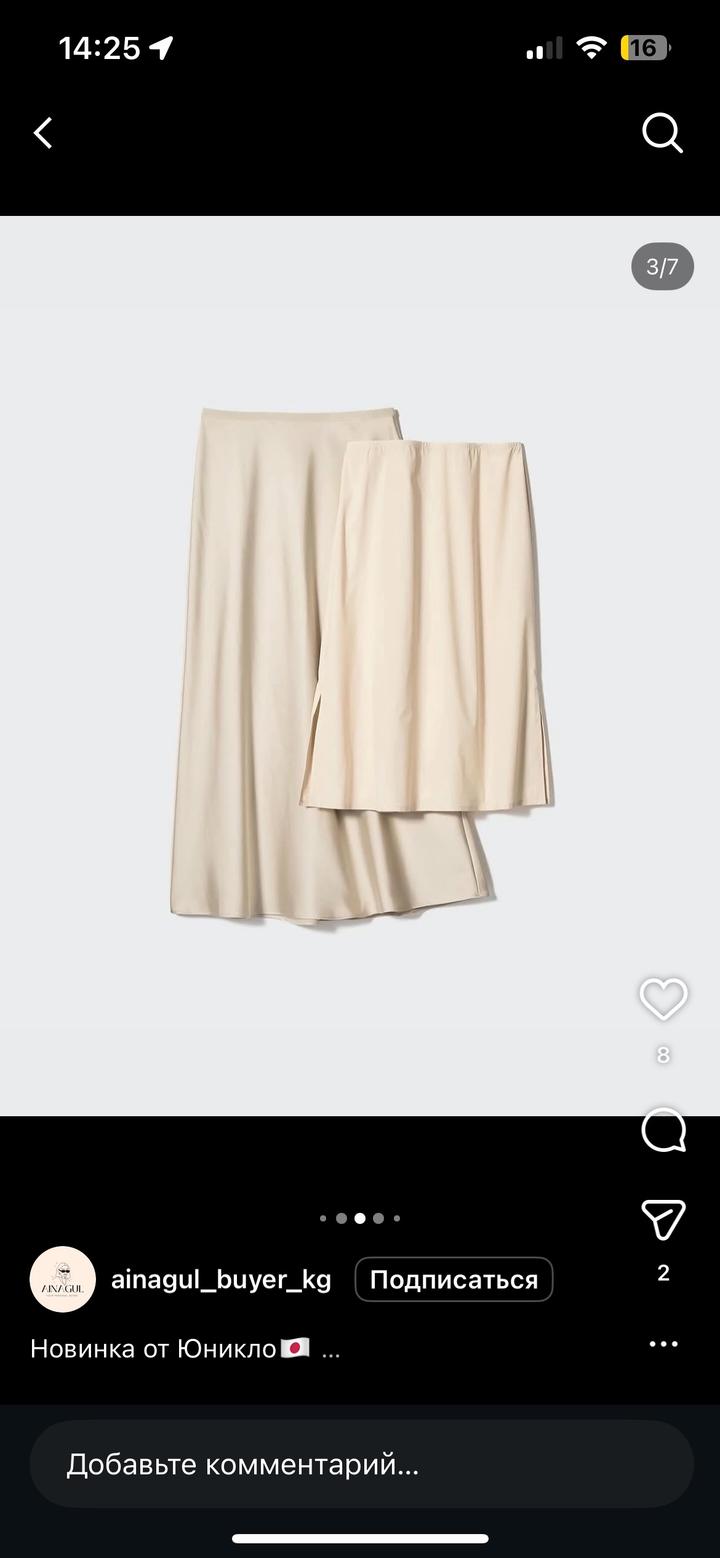Image resolution: width=720 pixels, height=1558 pixels.
Task: Open the comments bubble icon
Action: [663, 1131]
